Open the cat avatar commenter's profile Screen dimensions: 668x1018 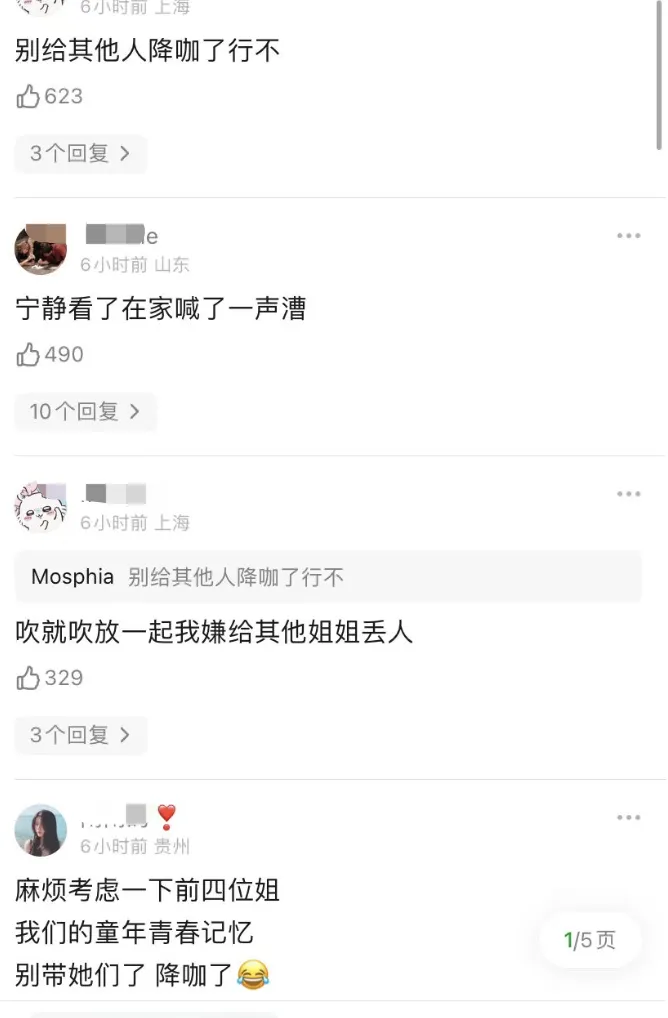click(x=40, y=507)
